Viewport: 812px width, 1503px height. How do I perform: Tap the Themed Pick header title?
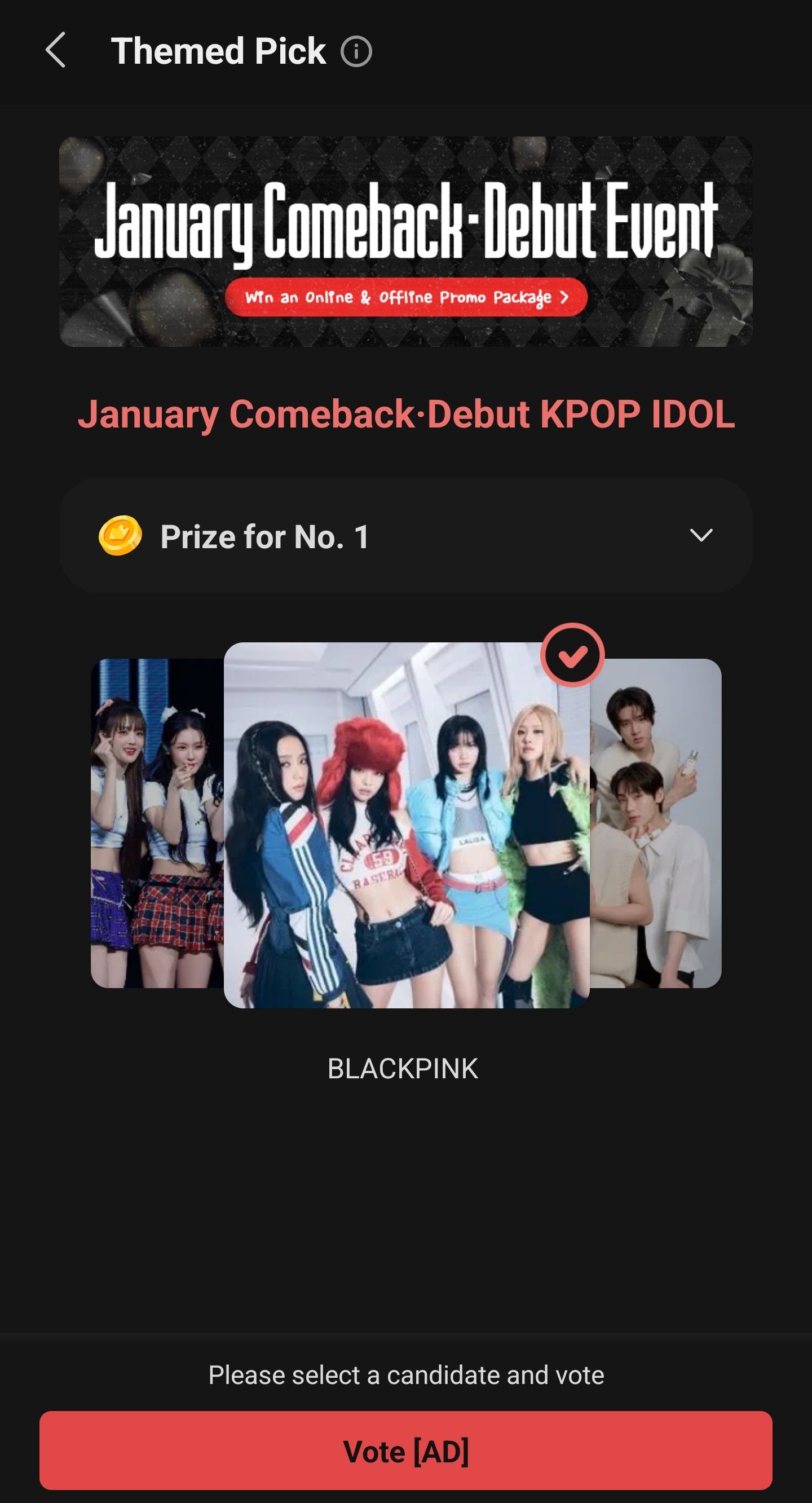pos(219,51)
